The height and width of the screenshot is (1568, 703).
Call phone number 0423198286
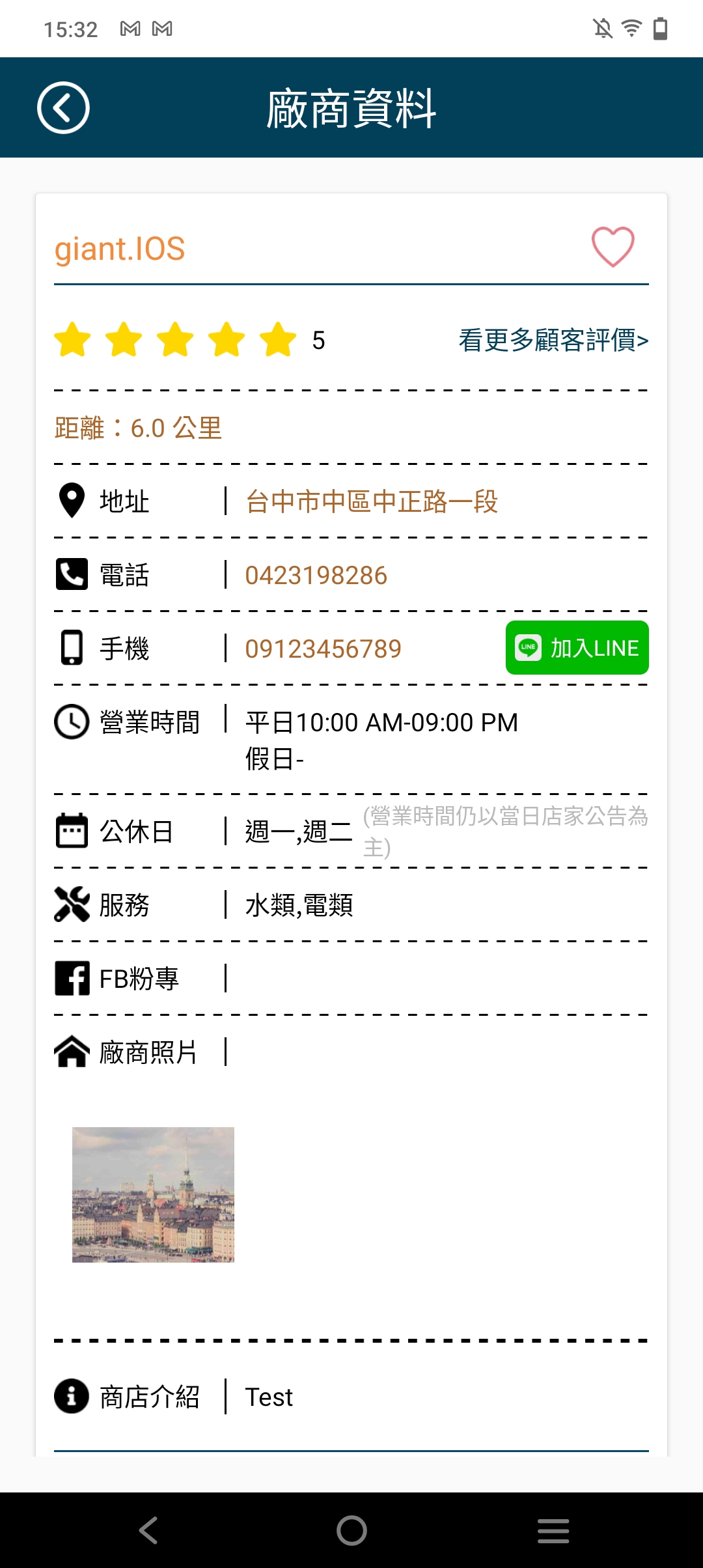point(316,576)
